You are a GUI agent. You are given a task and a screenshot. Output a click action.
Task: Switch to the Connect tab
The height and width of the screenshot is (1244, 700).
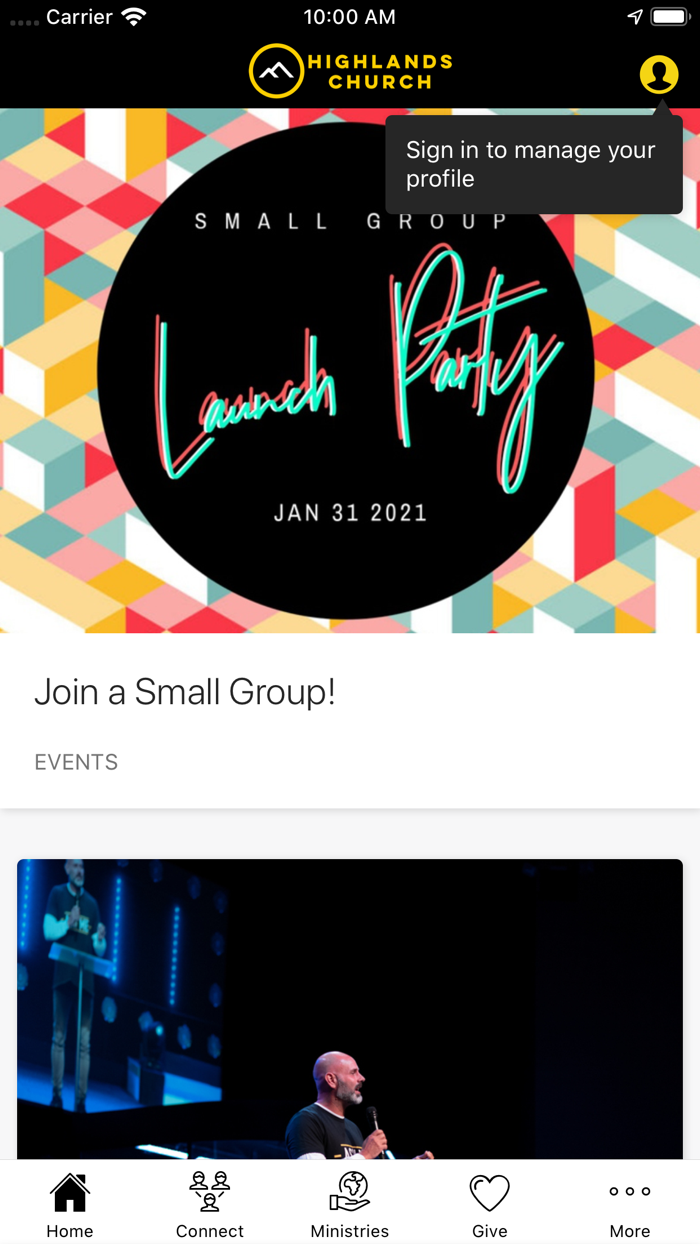210,1204
